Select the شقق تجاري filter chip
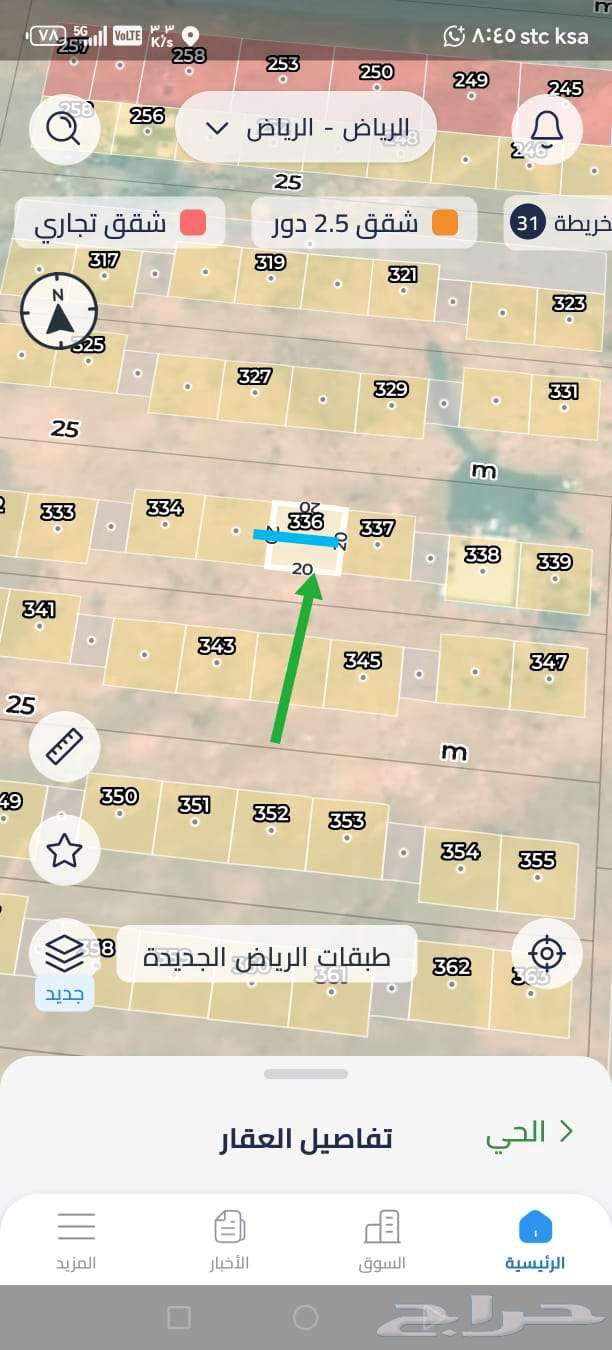612x1350 pixels. tap(120, 223)
